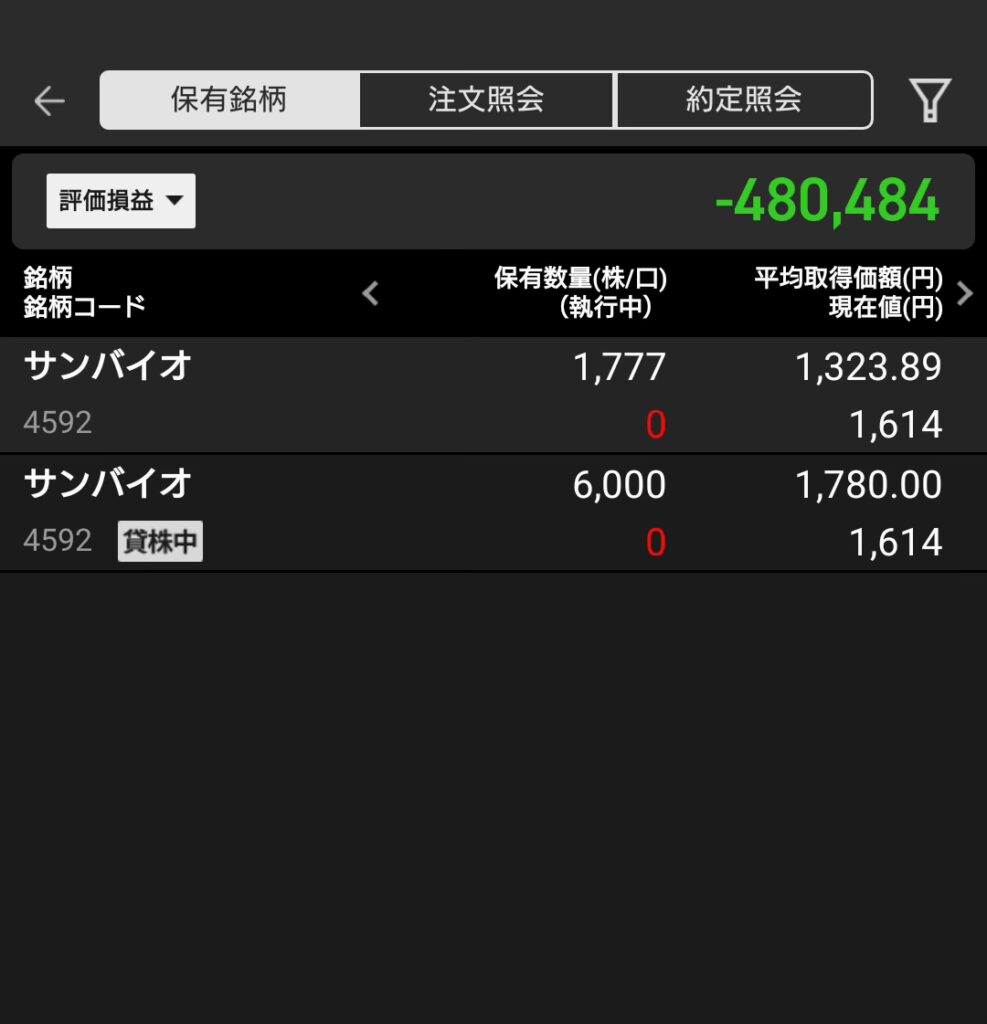The height and width of the screenshot is (1024, 987).
Task: Go back with the arrow icon
Action: click(49, 100)
